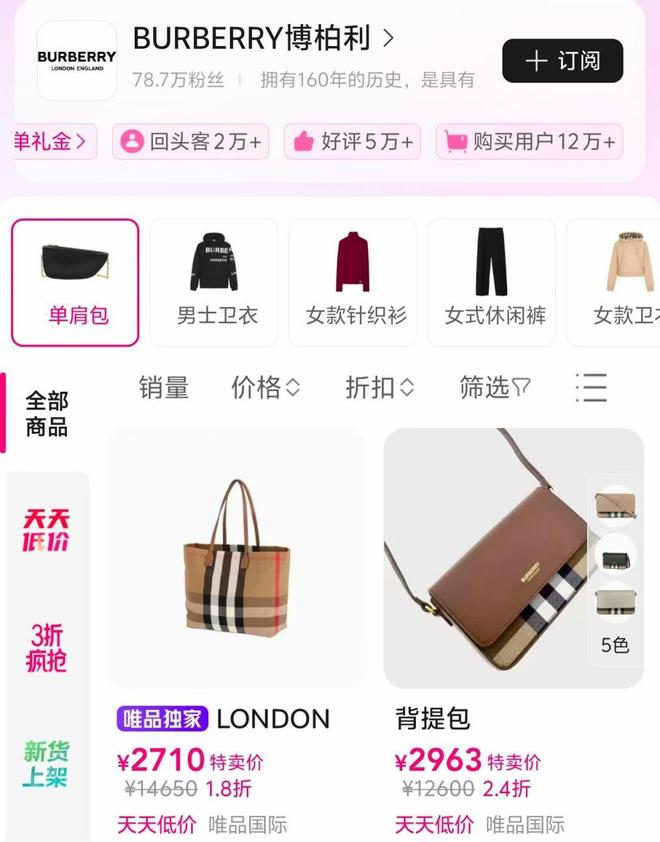The image size is (660, 842).
Task: Open the BURBERRY博柏利 brand page
Action: (263, 39)
